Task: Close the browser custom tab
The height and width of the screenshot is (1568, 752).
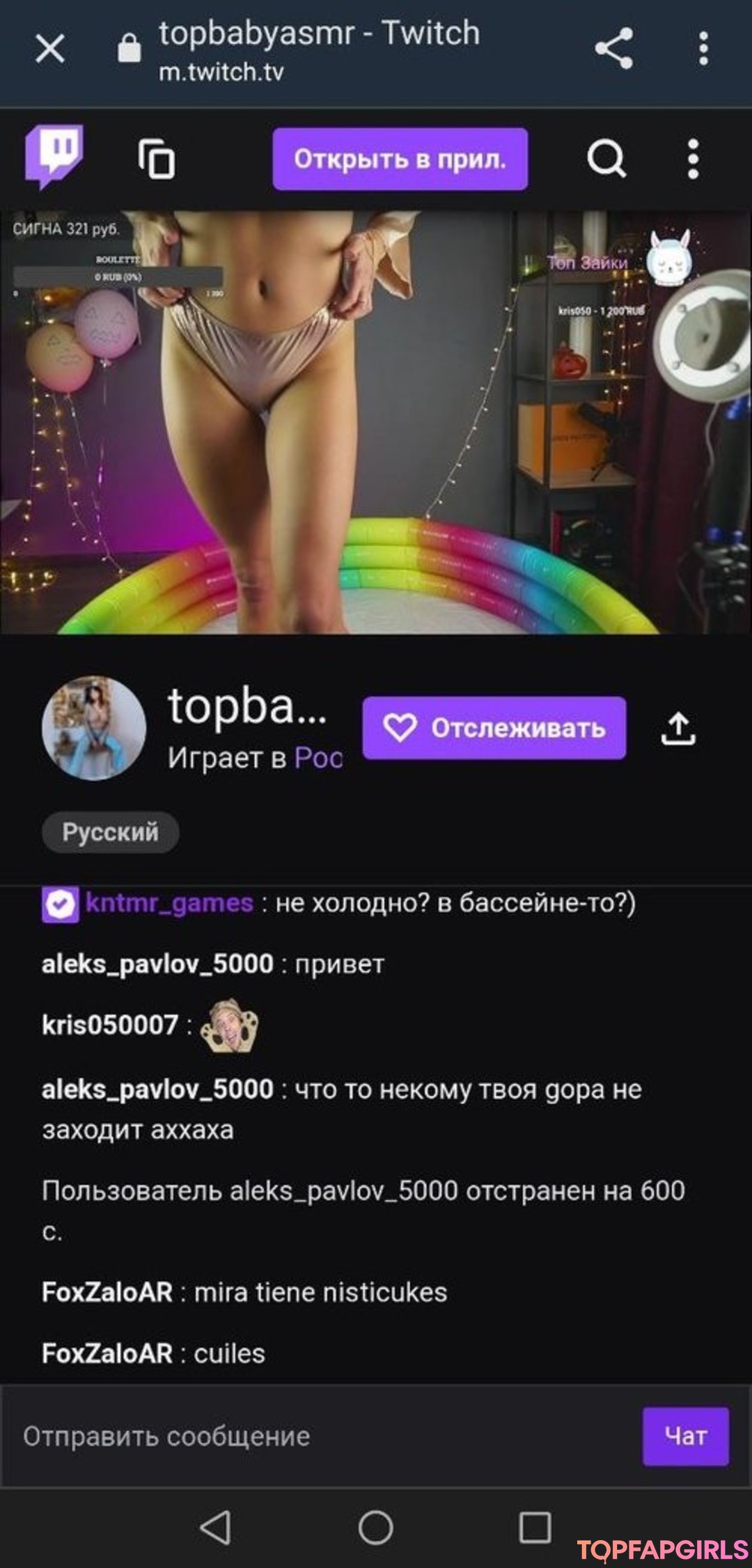Action: pyautogui.click(x=50, y=49)
